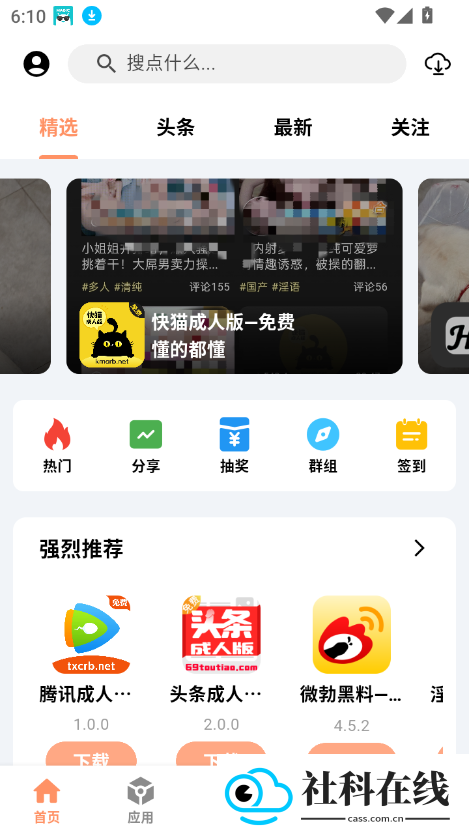Open the 签到 check-in shortcut
469x834 pixels.
point(412,446)
